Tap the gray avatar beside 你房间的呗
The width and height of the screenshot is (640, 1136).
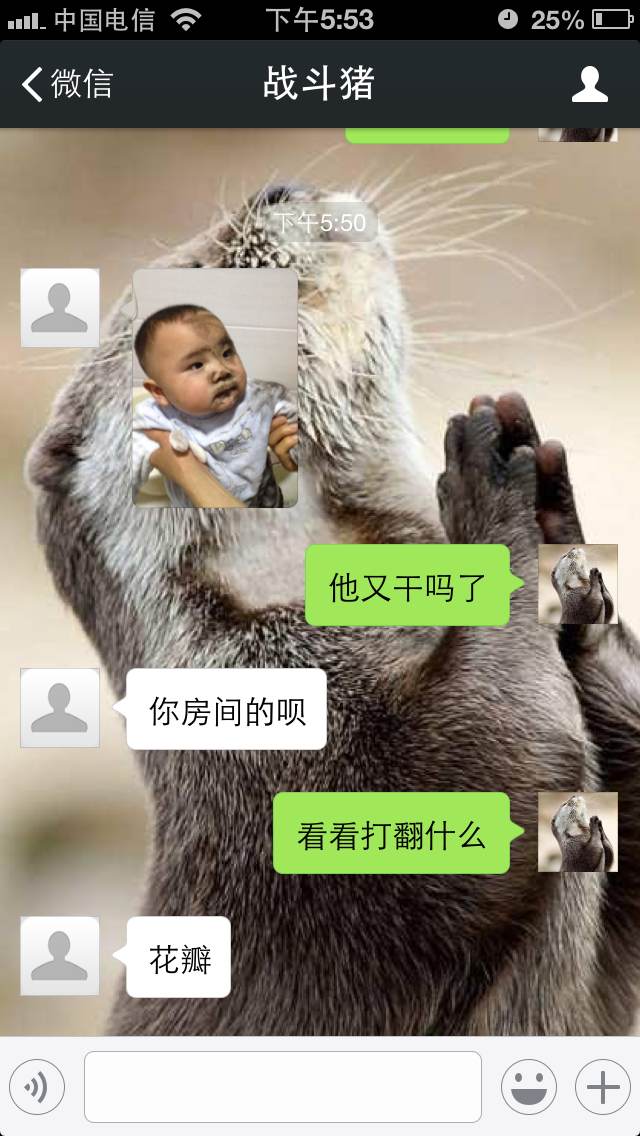(60, 708)
